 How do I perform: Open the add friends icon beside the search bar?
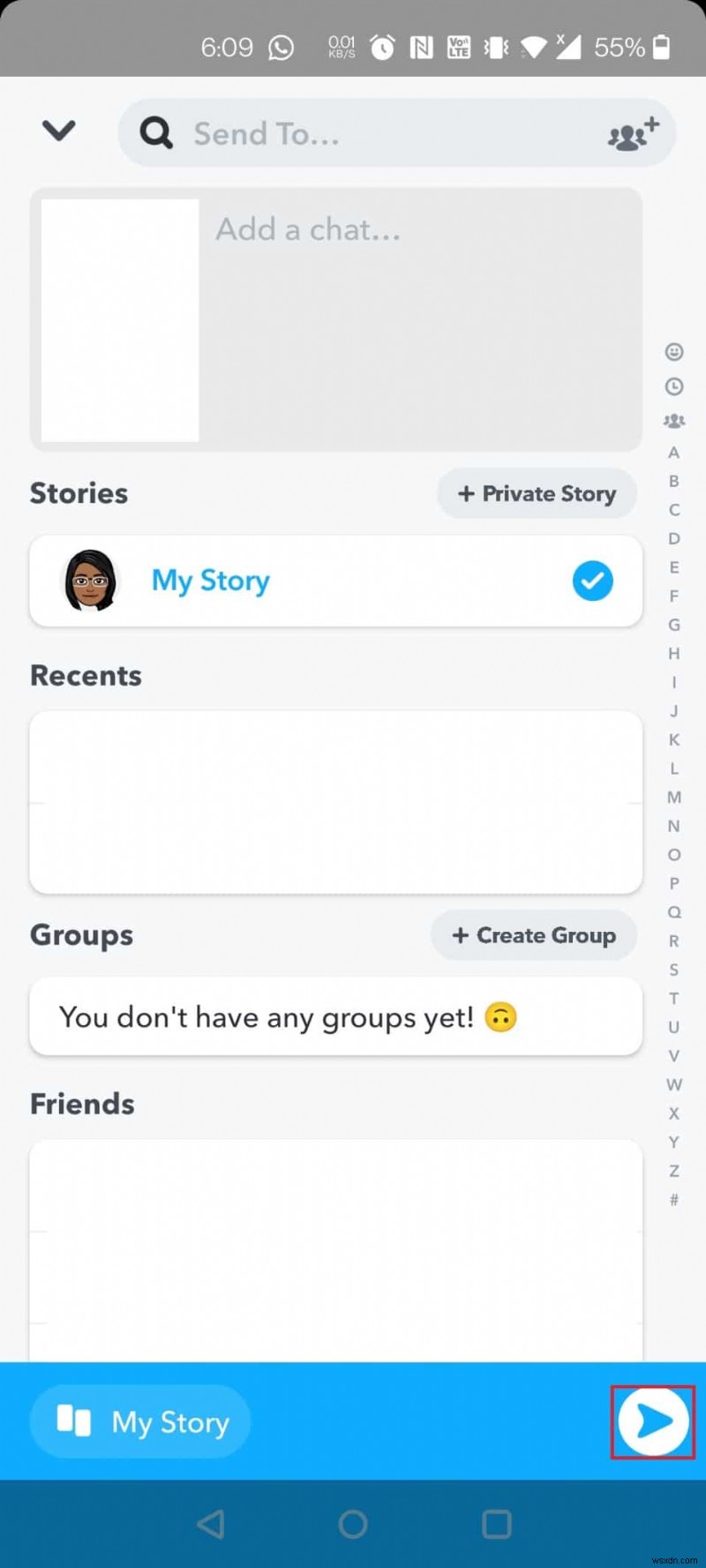tap(634, 132)
